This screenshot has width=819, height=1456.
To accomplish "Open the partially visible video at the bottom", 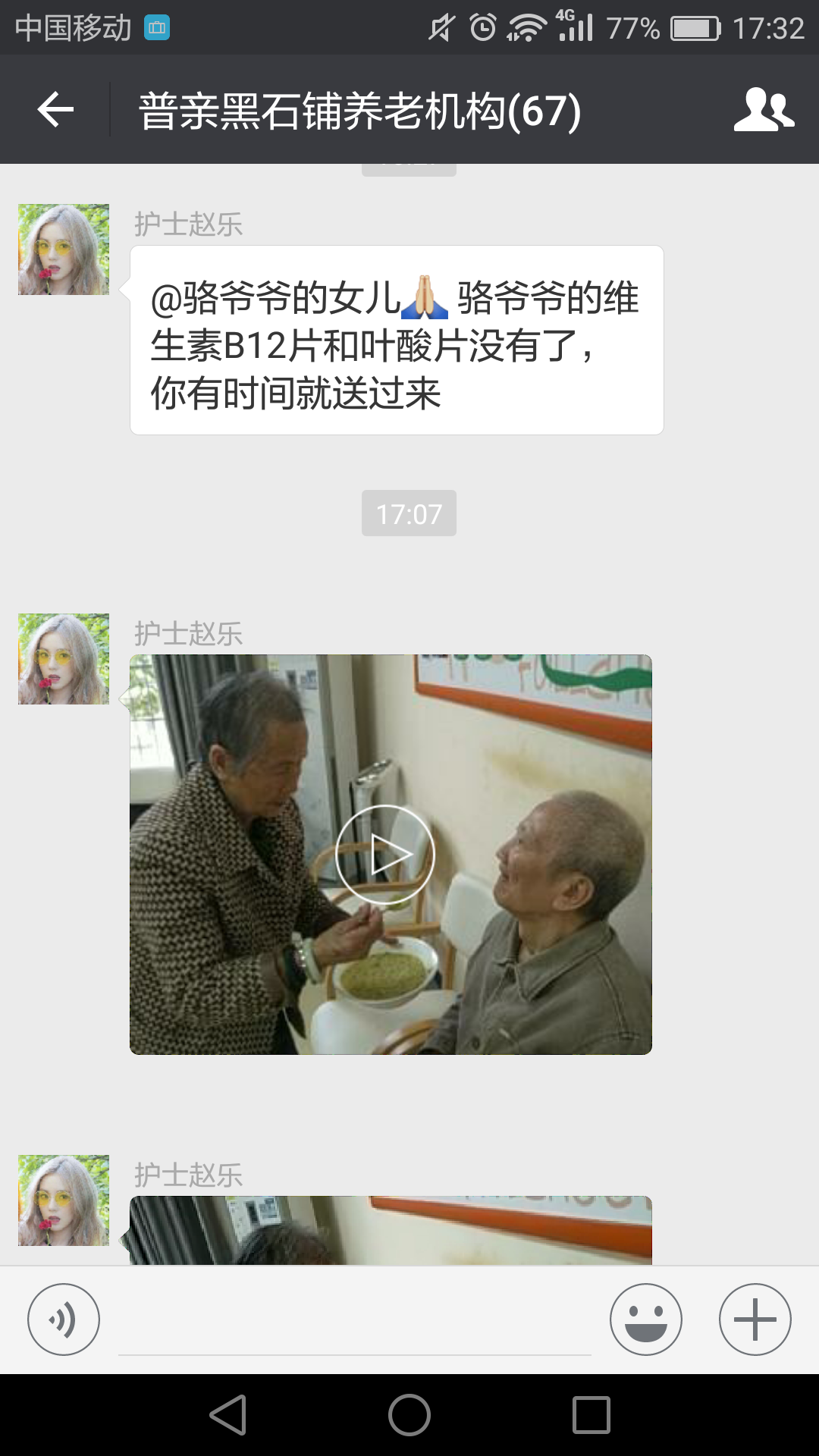I will [x=391, y=1230].
